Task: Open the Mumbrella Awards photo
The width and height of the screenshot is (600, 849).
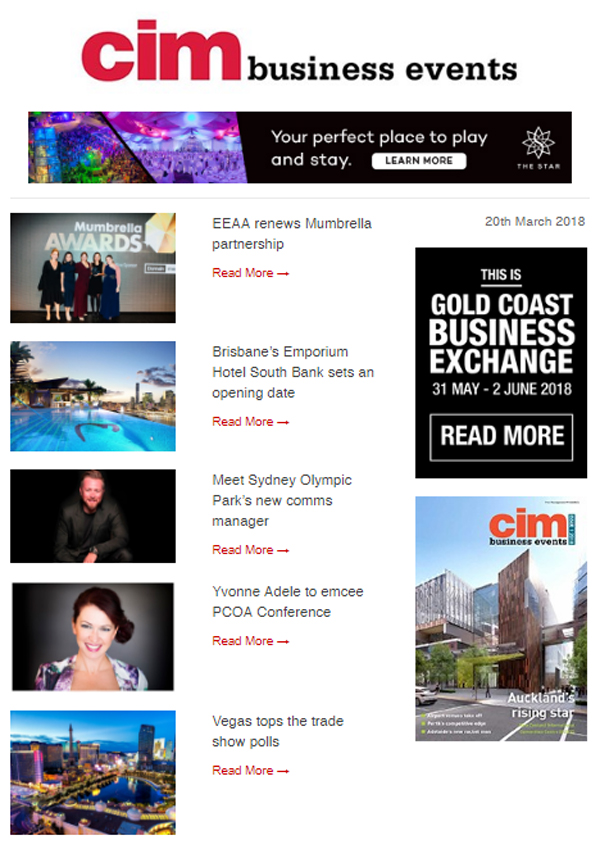Action: [93, 267]
